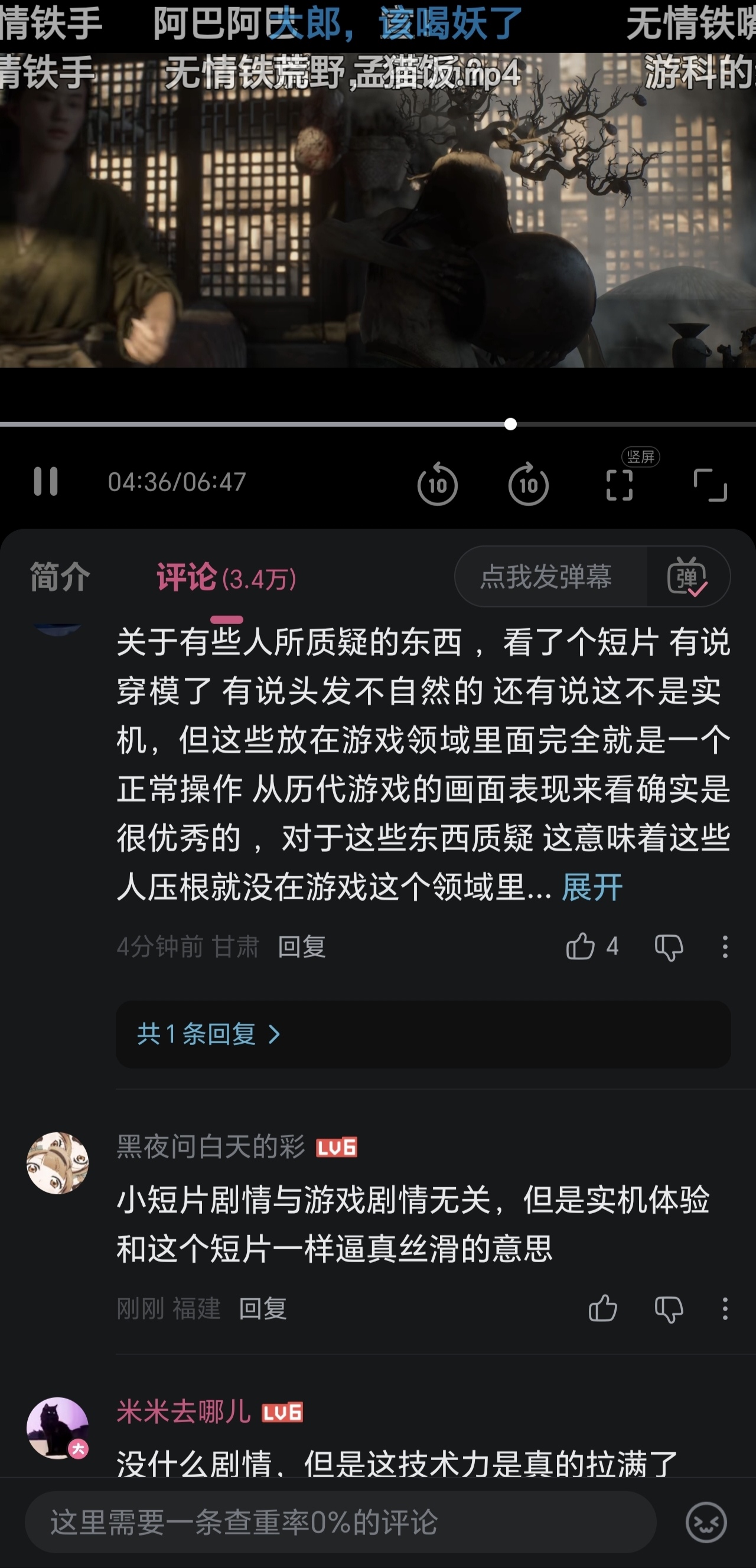Open 黑夜问白天的彩's profile avatar
This screenshot has height=1568, width=756.
[x=57, y=1162]
